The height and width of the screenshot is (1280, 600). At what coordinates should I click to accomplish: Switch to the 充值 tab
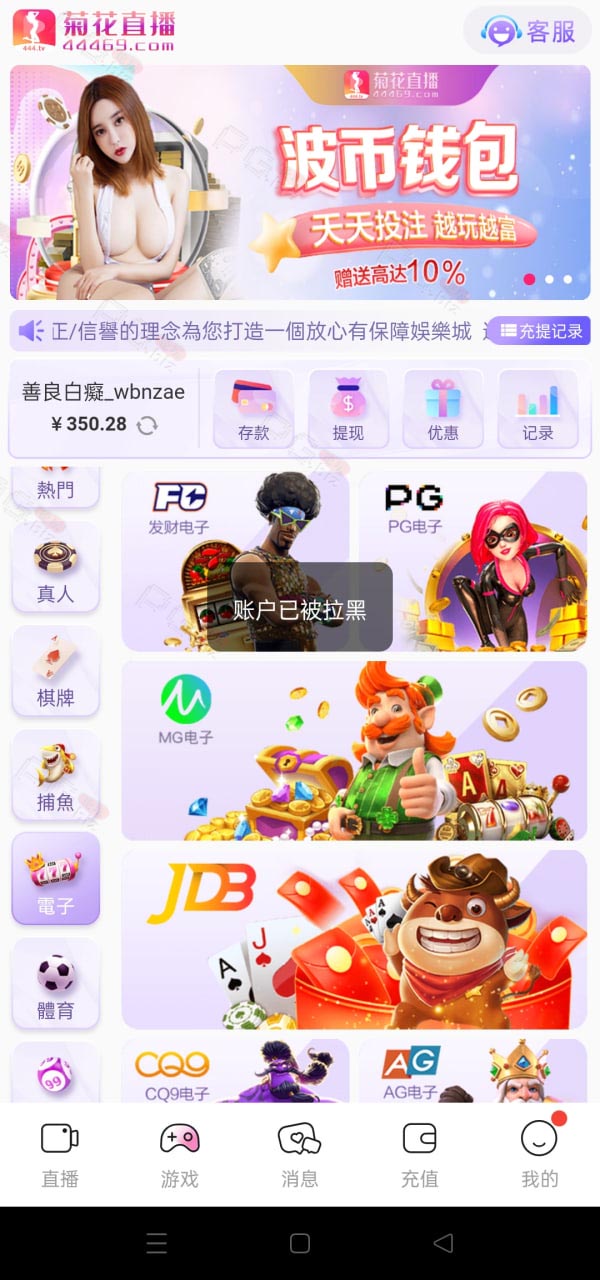point(419,1155)
